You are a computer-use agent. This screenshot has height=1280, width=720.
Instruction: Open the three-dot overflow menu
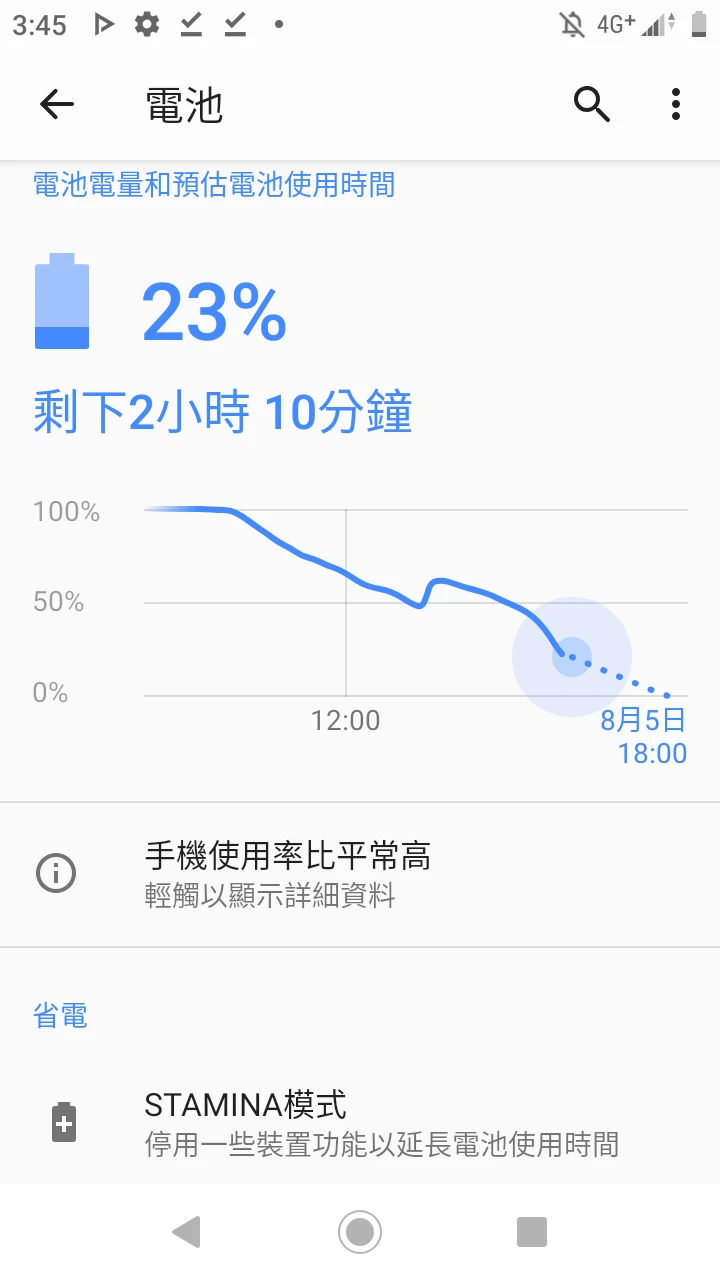[x=676, y=104]
